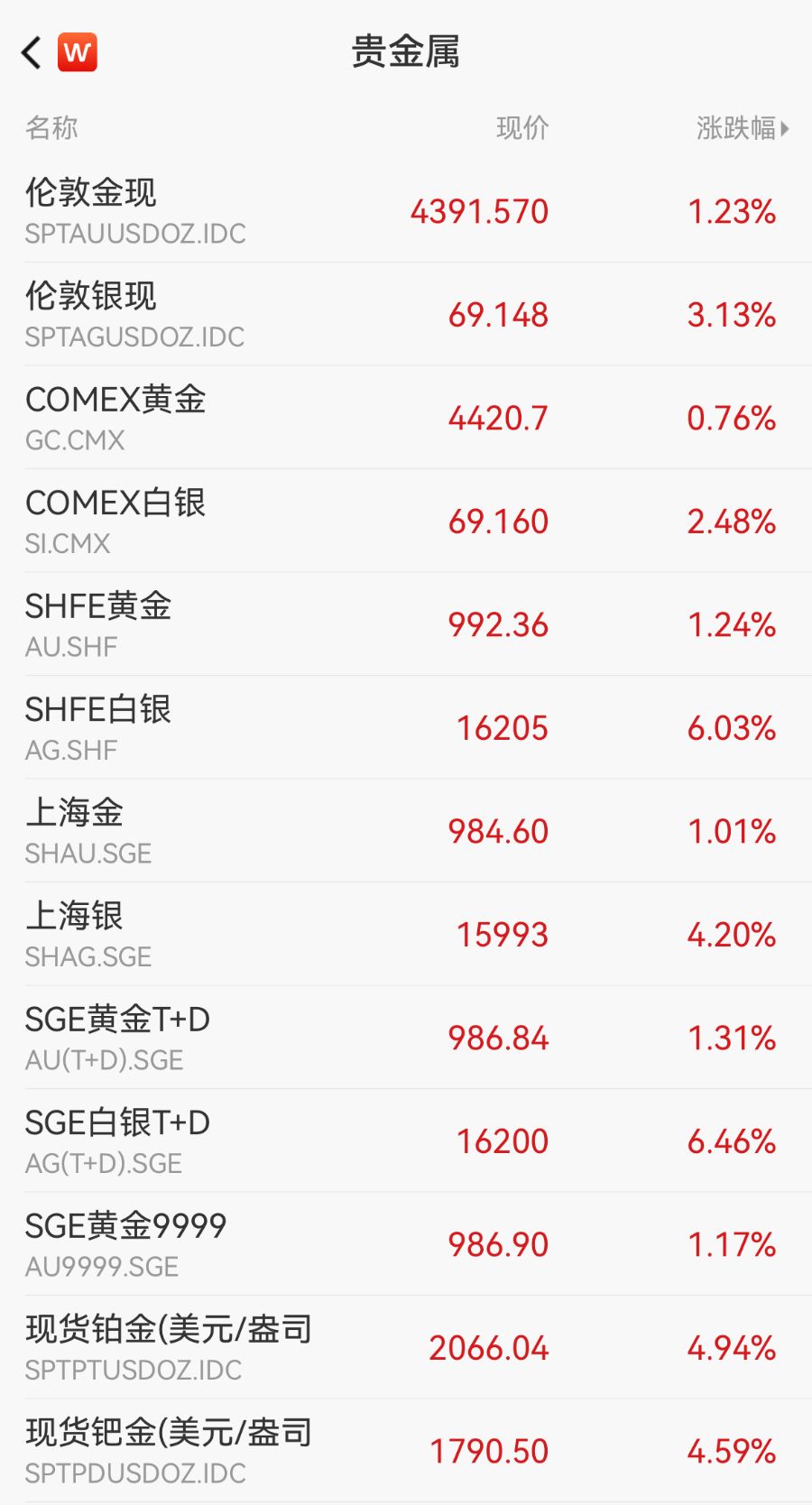Screen dimensions: 812x1505
Task: Select 上海金 SHAU.SGE
Action: point(406,830)
